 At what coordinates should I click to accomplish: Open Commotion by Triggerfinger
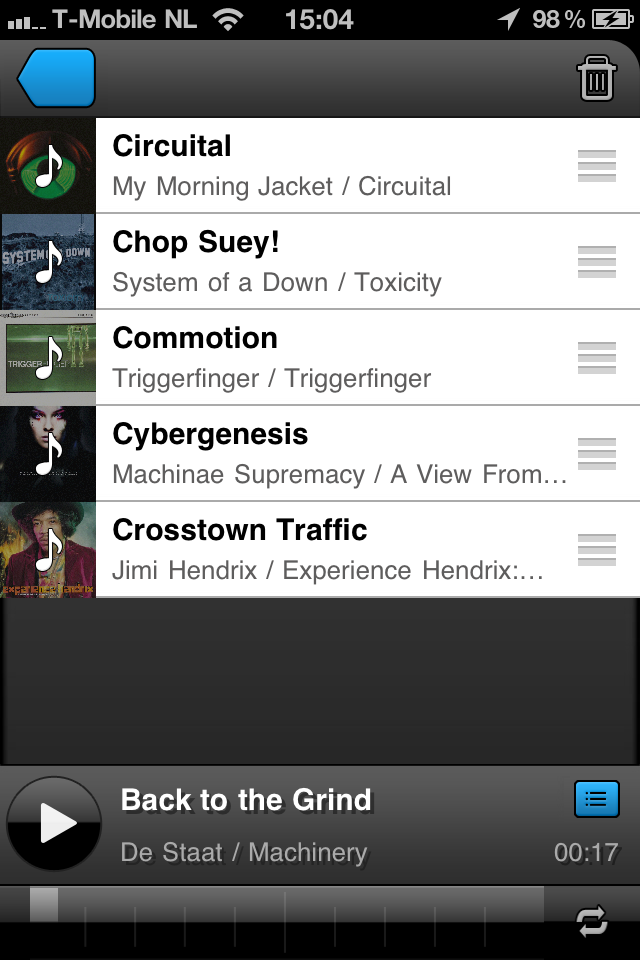tap(300, 357)
